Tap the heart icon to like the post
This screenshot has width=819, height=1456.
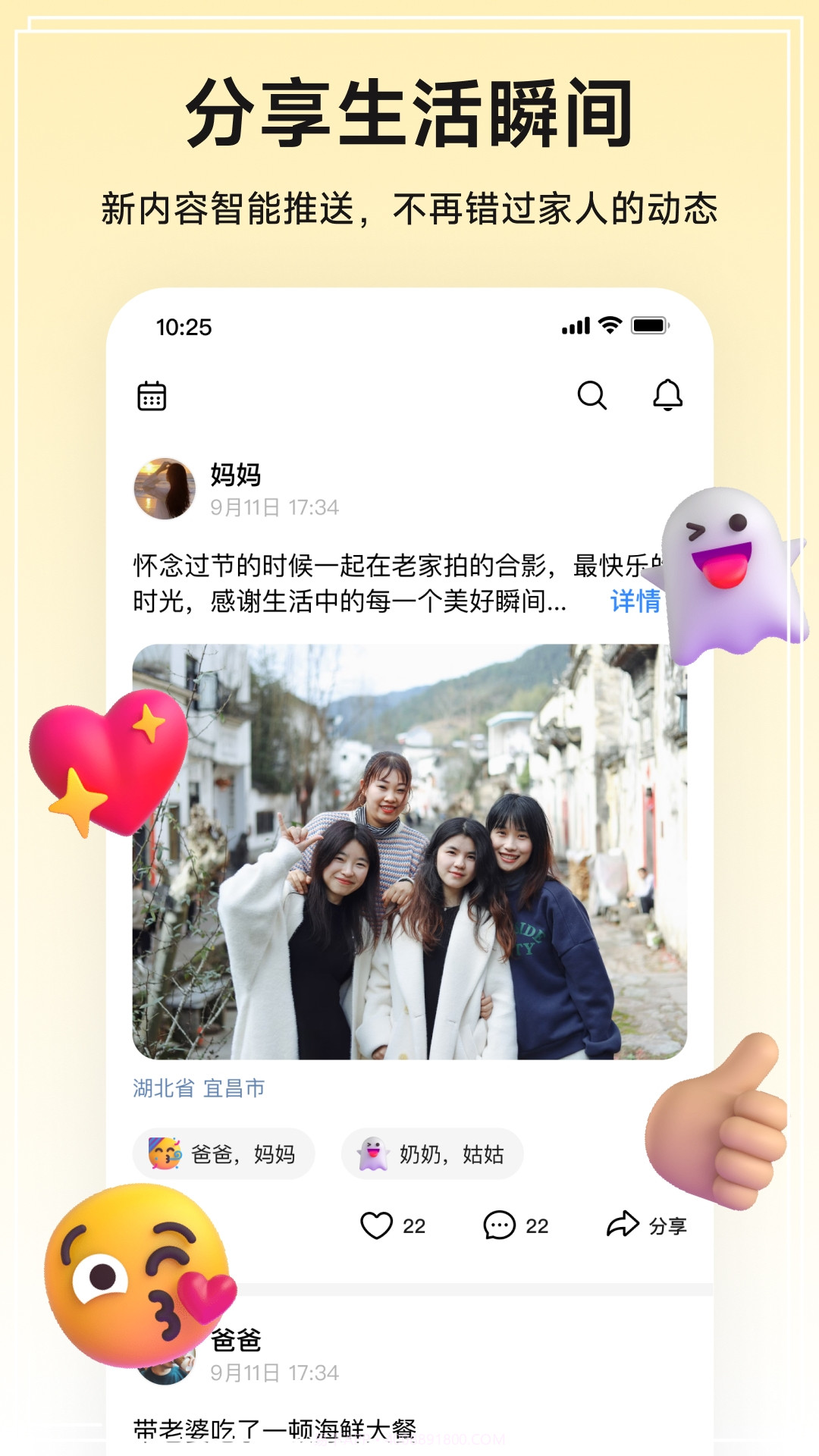coord(378,1224)
